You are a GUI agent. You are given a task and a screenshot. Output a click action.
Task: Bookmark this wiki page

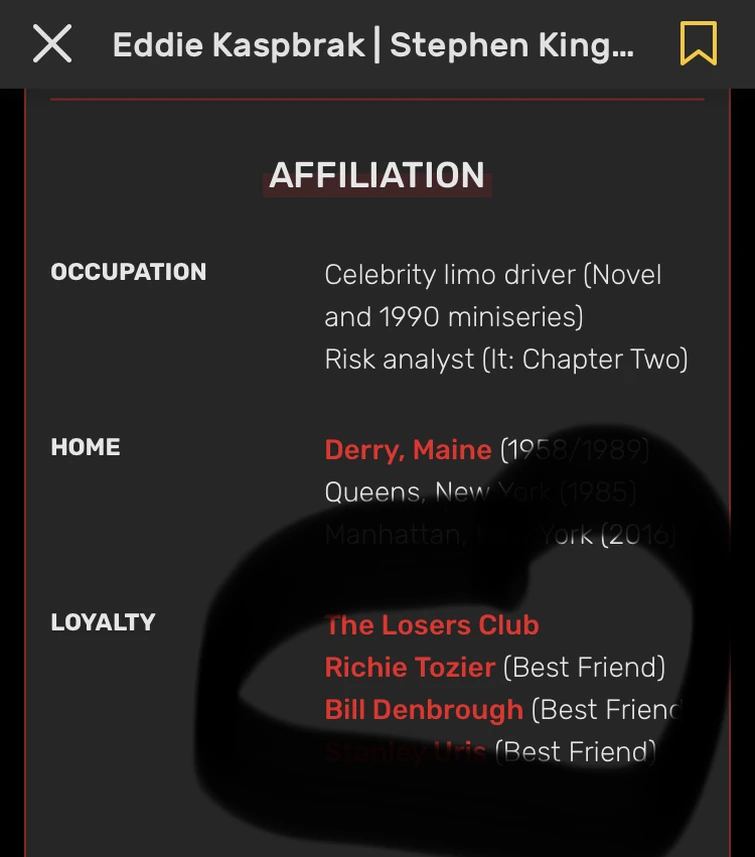coord(698,44)
